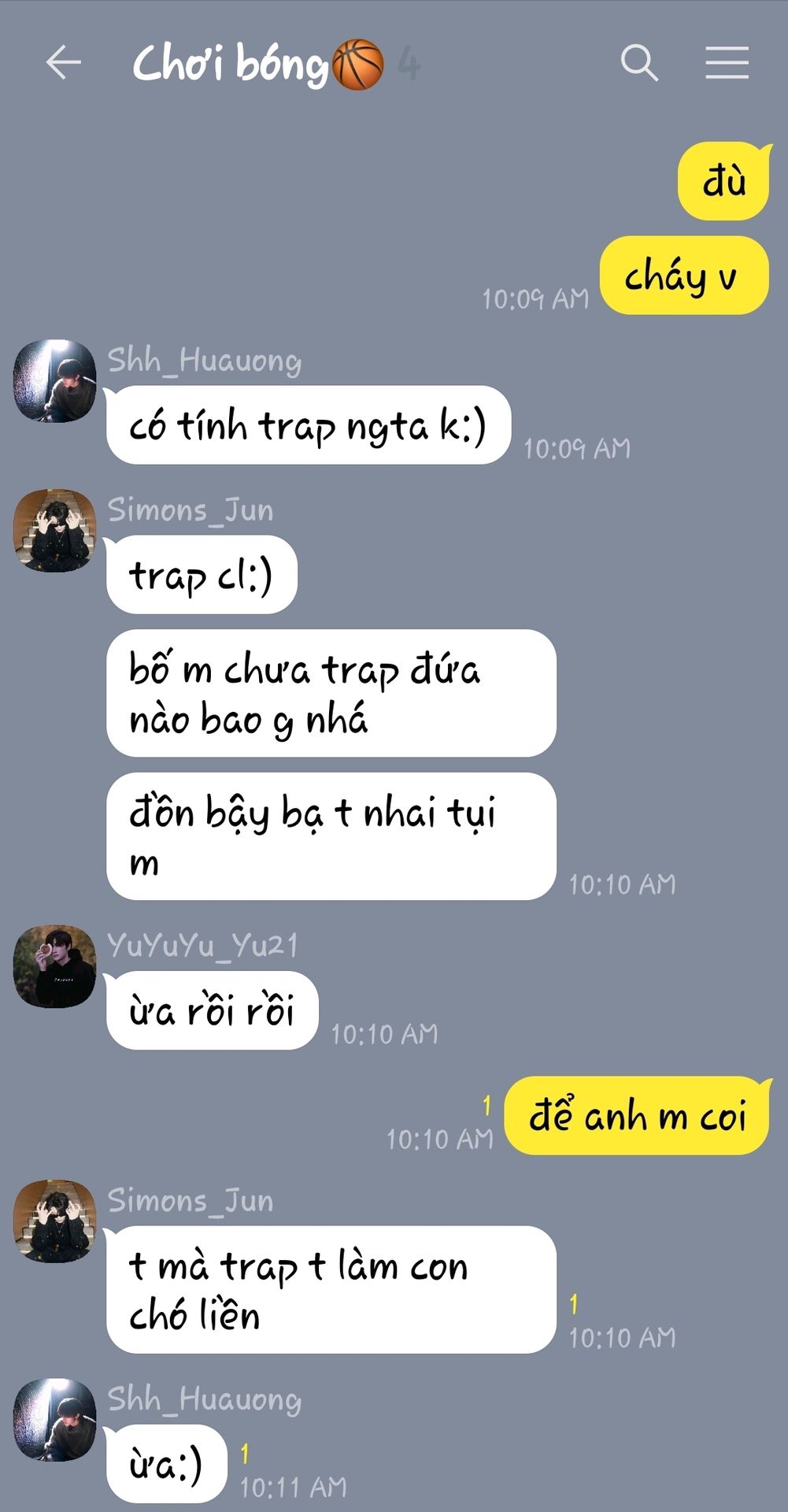788x1512 pixels.
Task: Search within this chat
Action: coord(638,63)
